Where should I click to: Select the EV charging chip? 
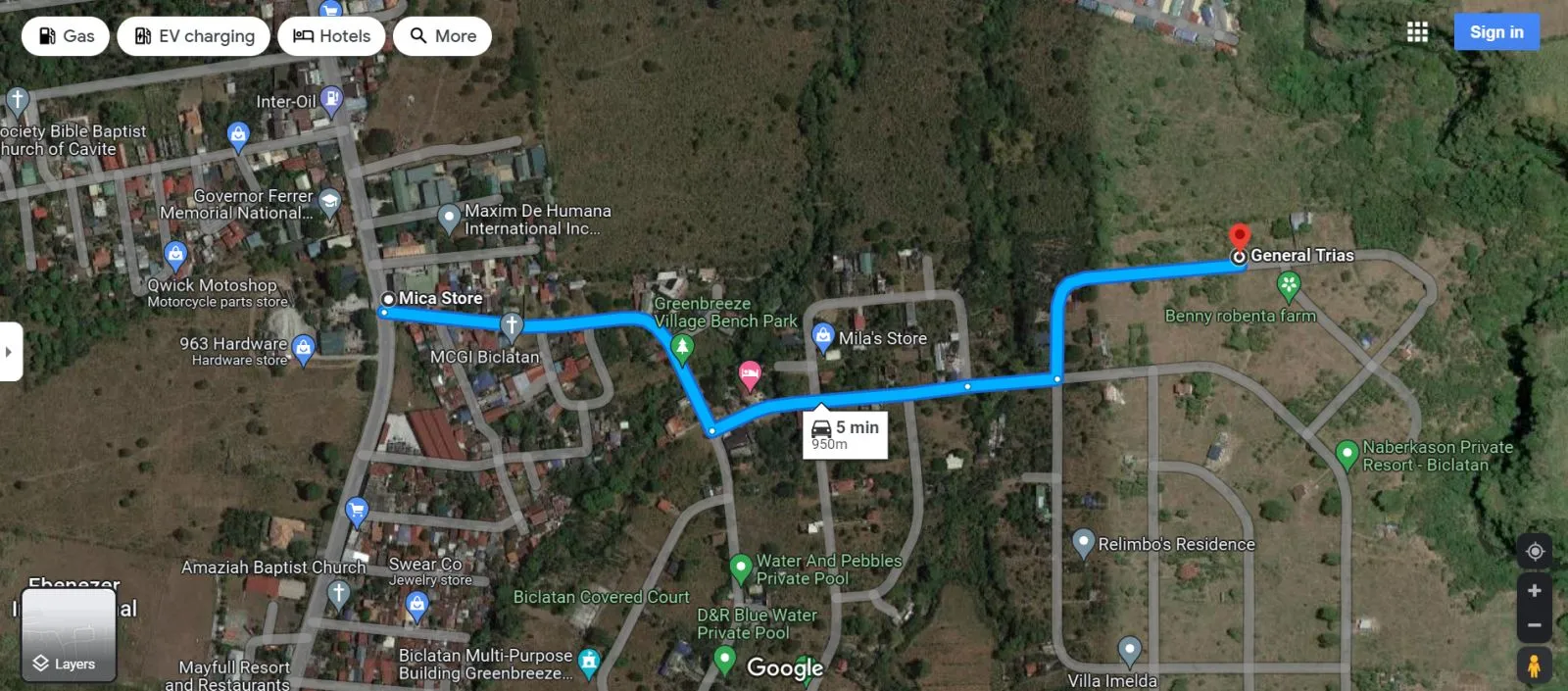click(193, 36)
